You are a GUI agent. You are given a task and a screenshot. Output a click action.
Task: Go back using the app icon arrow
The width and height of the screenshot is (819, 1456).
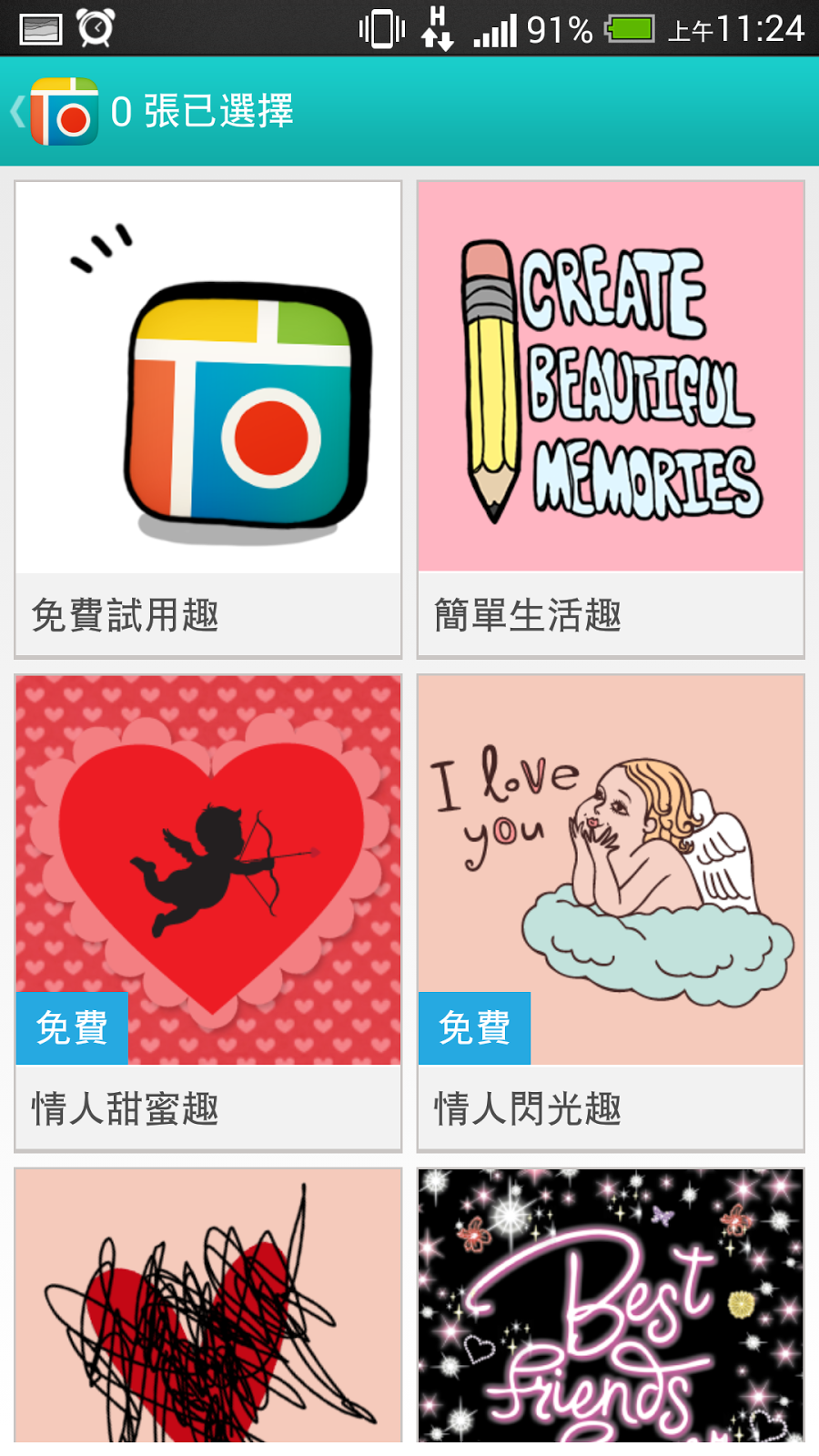(53, 112)
